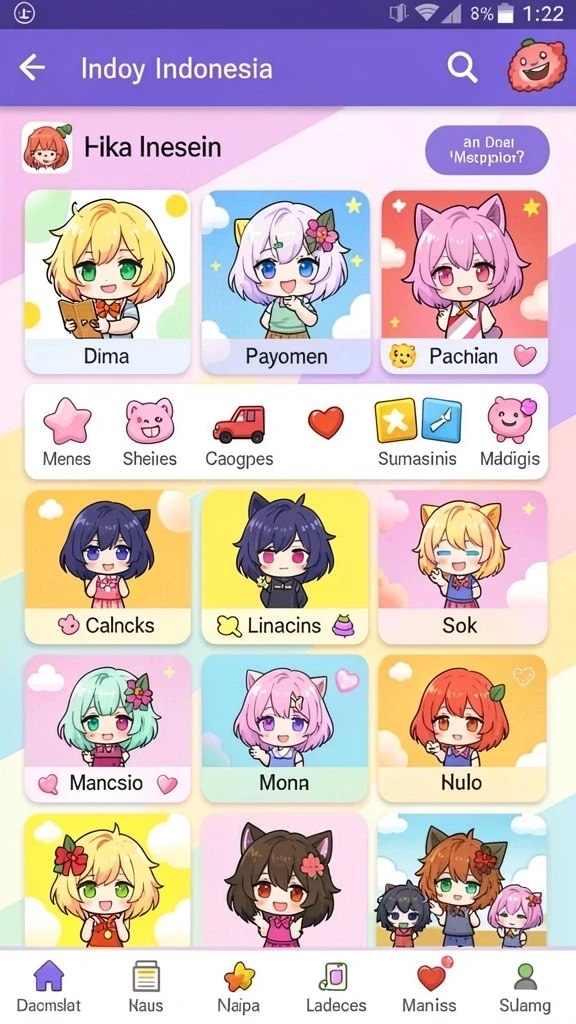
Task: Open the Pachian character card
Action: pos(464,282)
